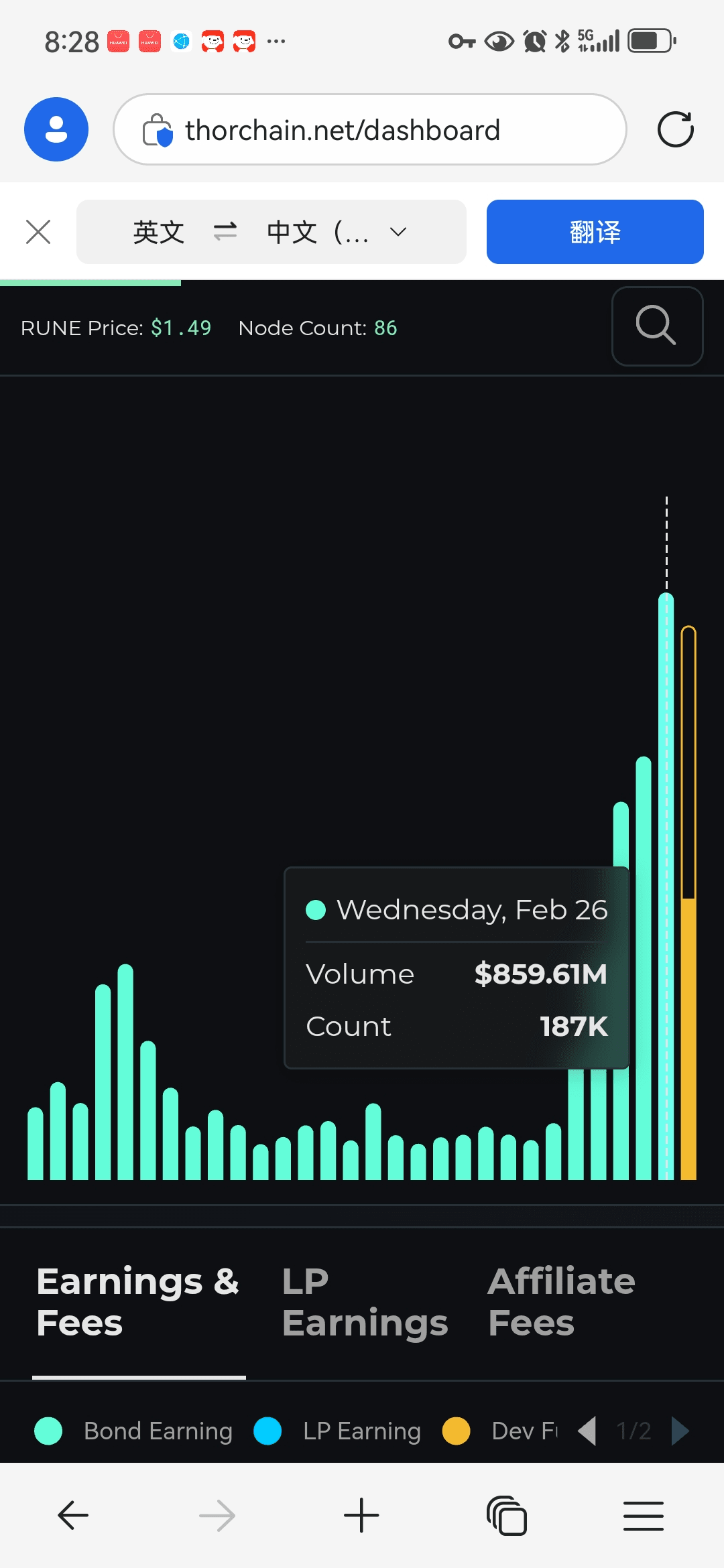Translate the page with the blue button

coord(595,232)
